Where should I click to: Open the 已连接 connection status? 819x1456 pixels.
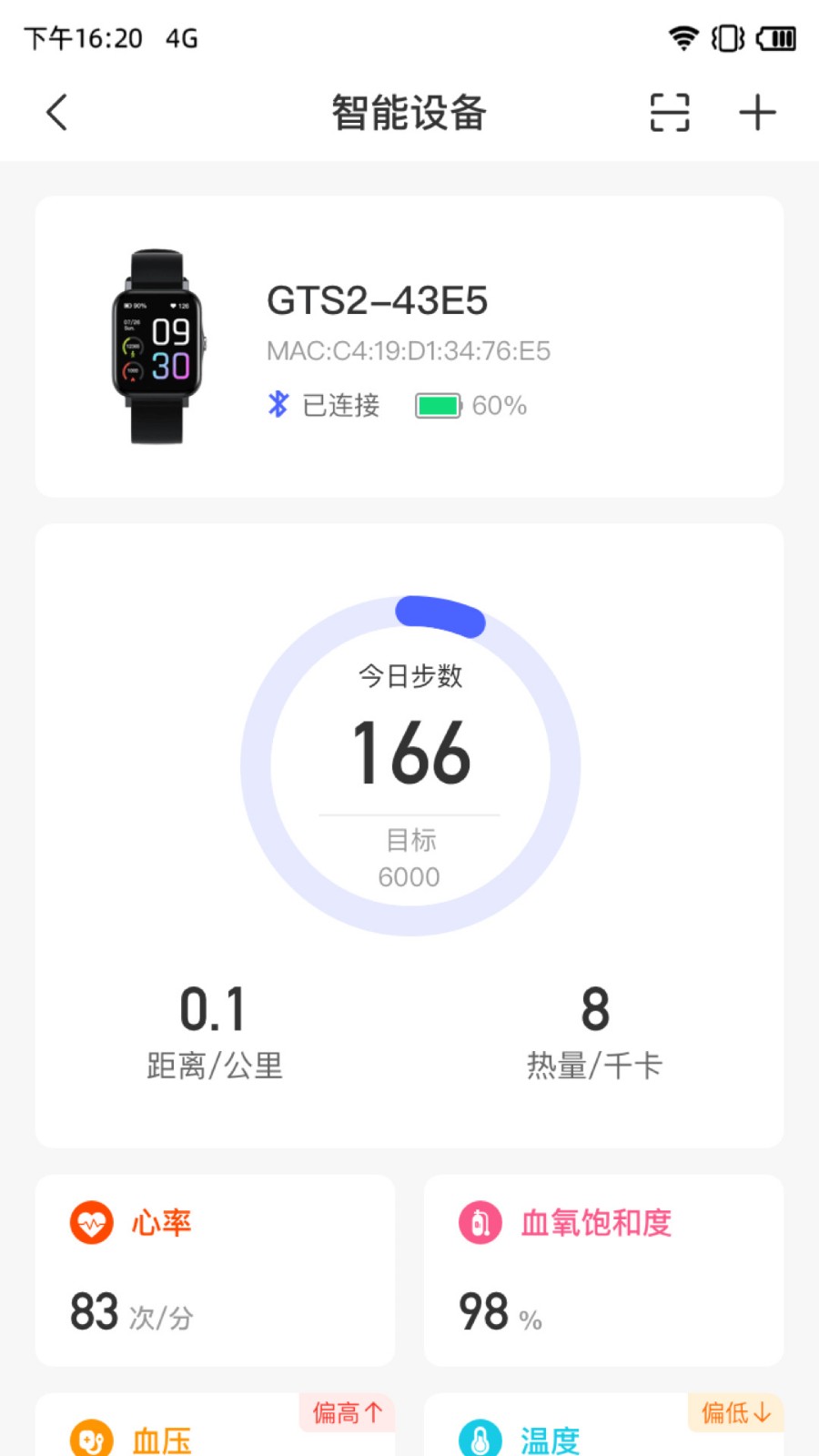point(342,406)
